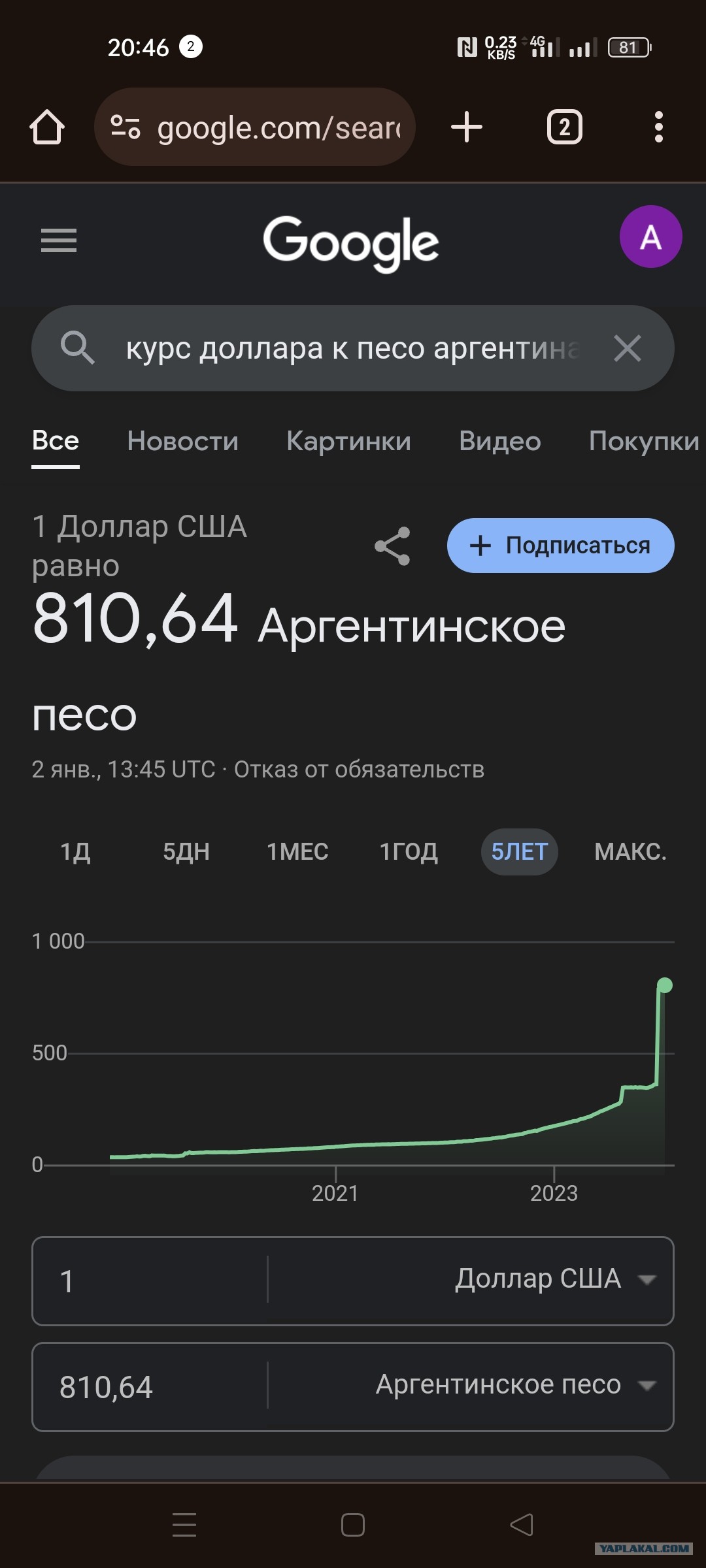The width and height of the screenshot is (706, 1568).
Task: Open a new browser tab
Action: (x=467, y=127)
